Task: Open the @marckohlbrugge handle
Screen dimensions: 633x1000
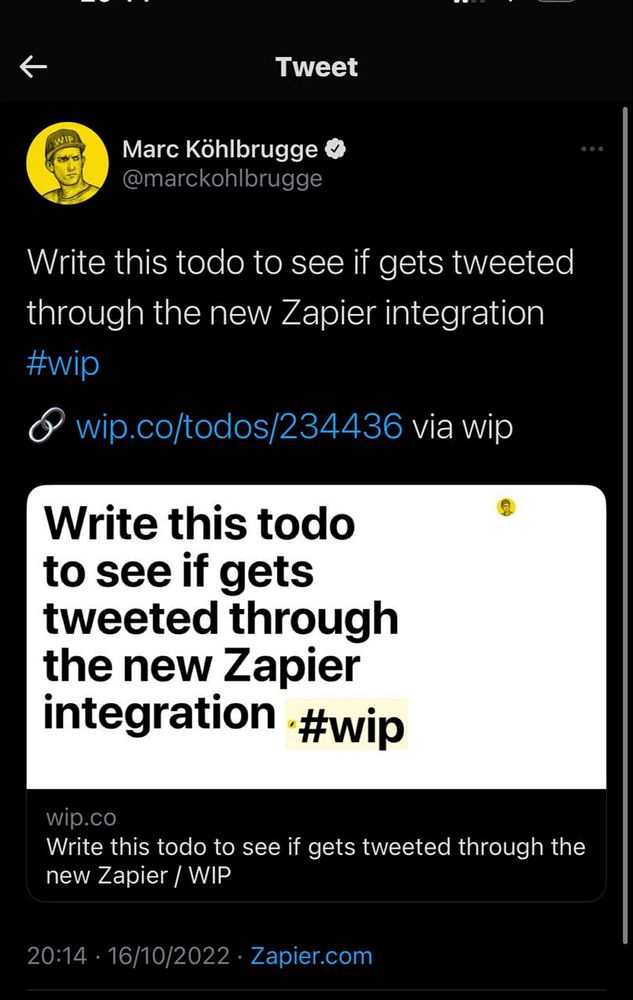Action: (222, 178)
